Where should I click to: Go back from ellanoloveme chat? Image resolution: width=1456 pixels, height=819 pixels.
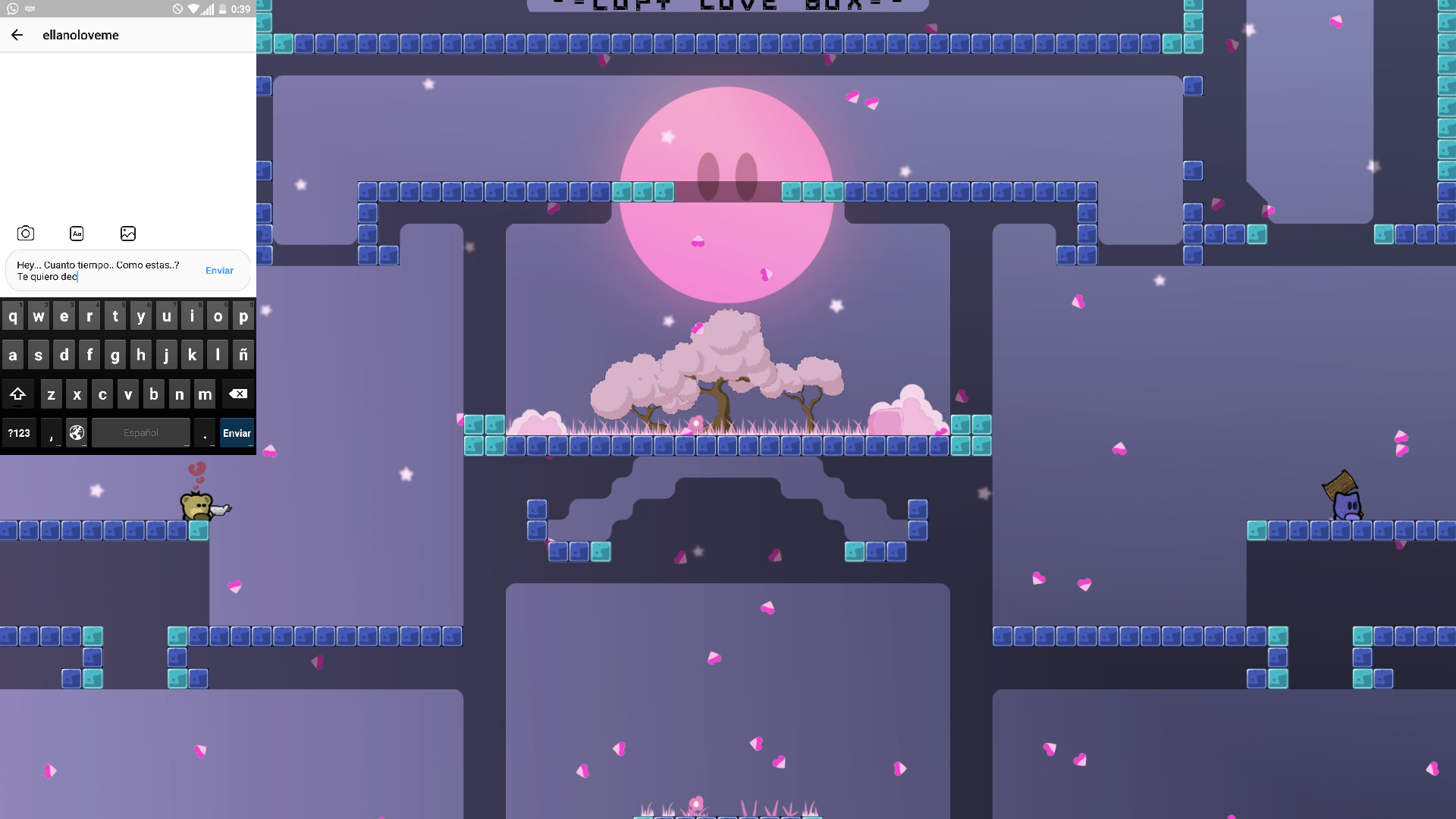click(17, 35)
